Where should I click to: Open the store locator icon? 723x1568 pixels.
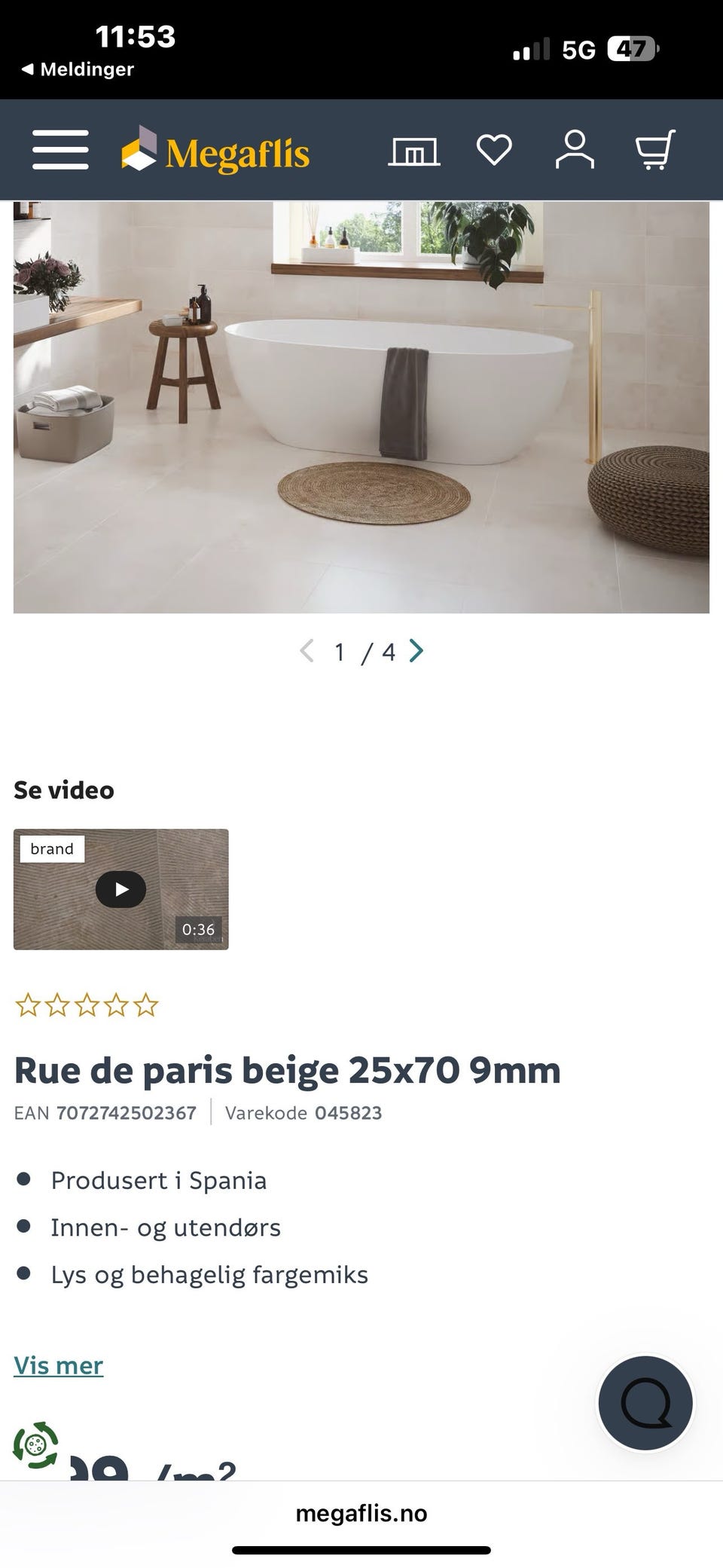(x=415, y=149)
